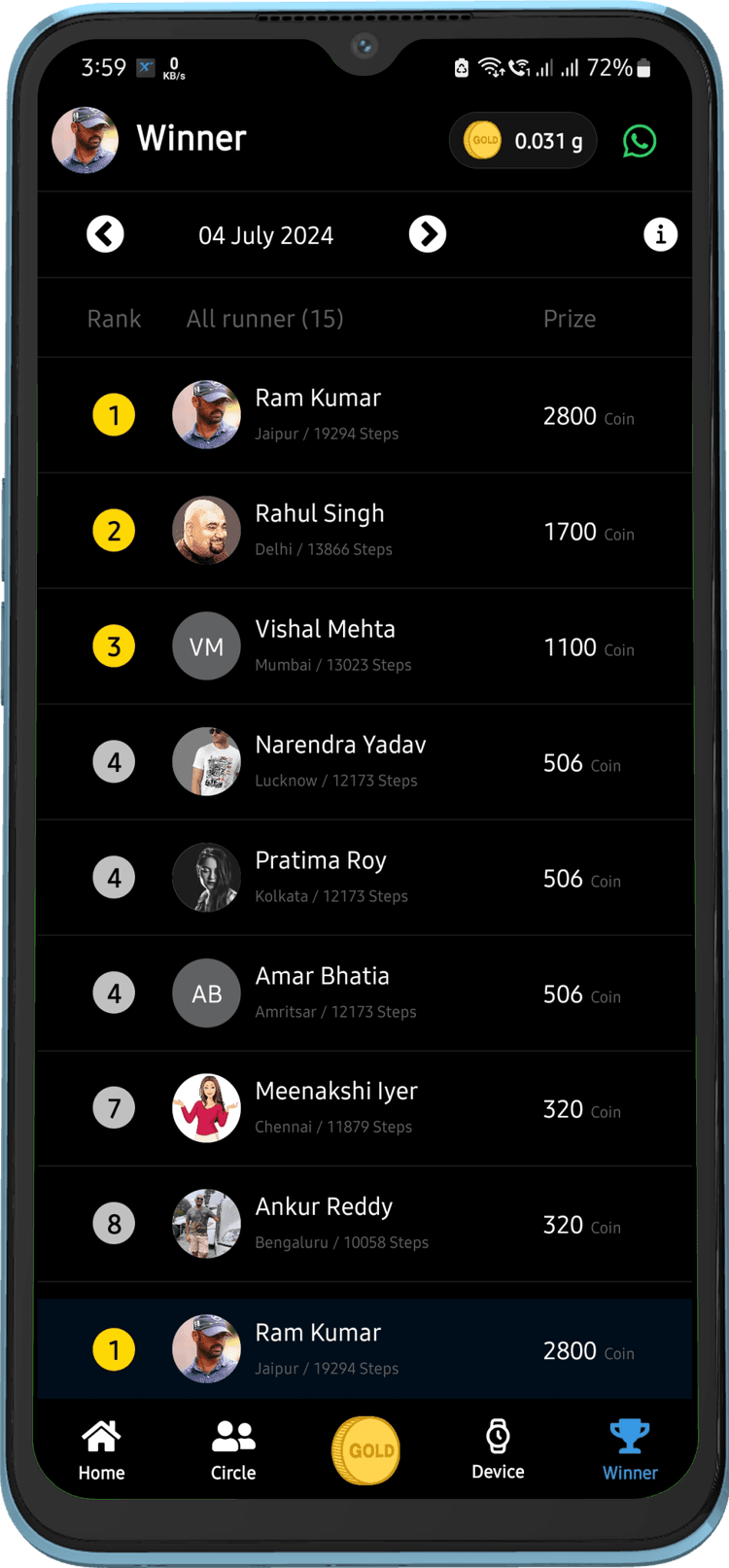The width and height of the screenshot is (729, 1568).
Task: Switch to the Home tab
Action: pos(101,1450)
